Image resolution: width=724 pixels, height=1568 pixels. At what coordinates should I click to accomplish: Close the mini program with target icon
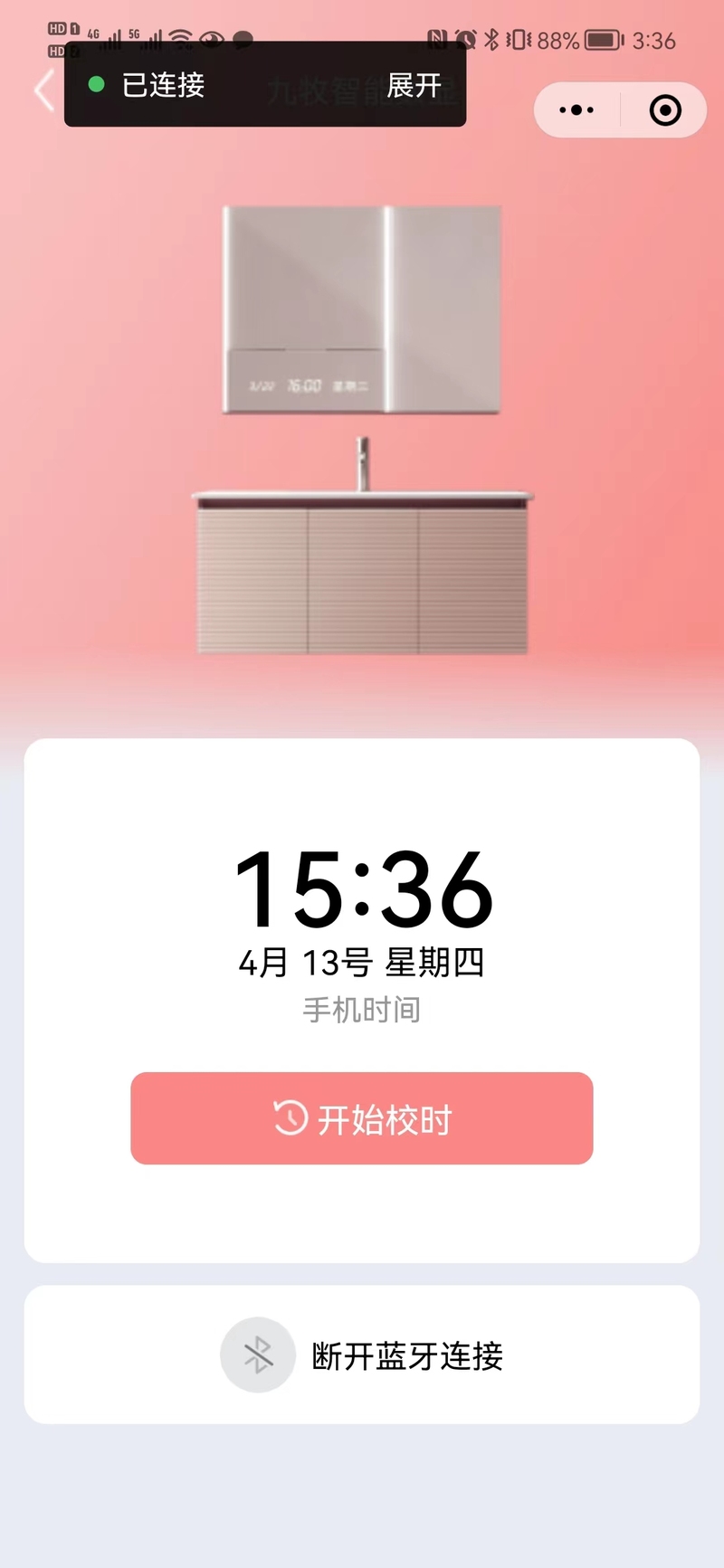click(x=665, y=110)
